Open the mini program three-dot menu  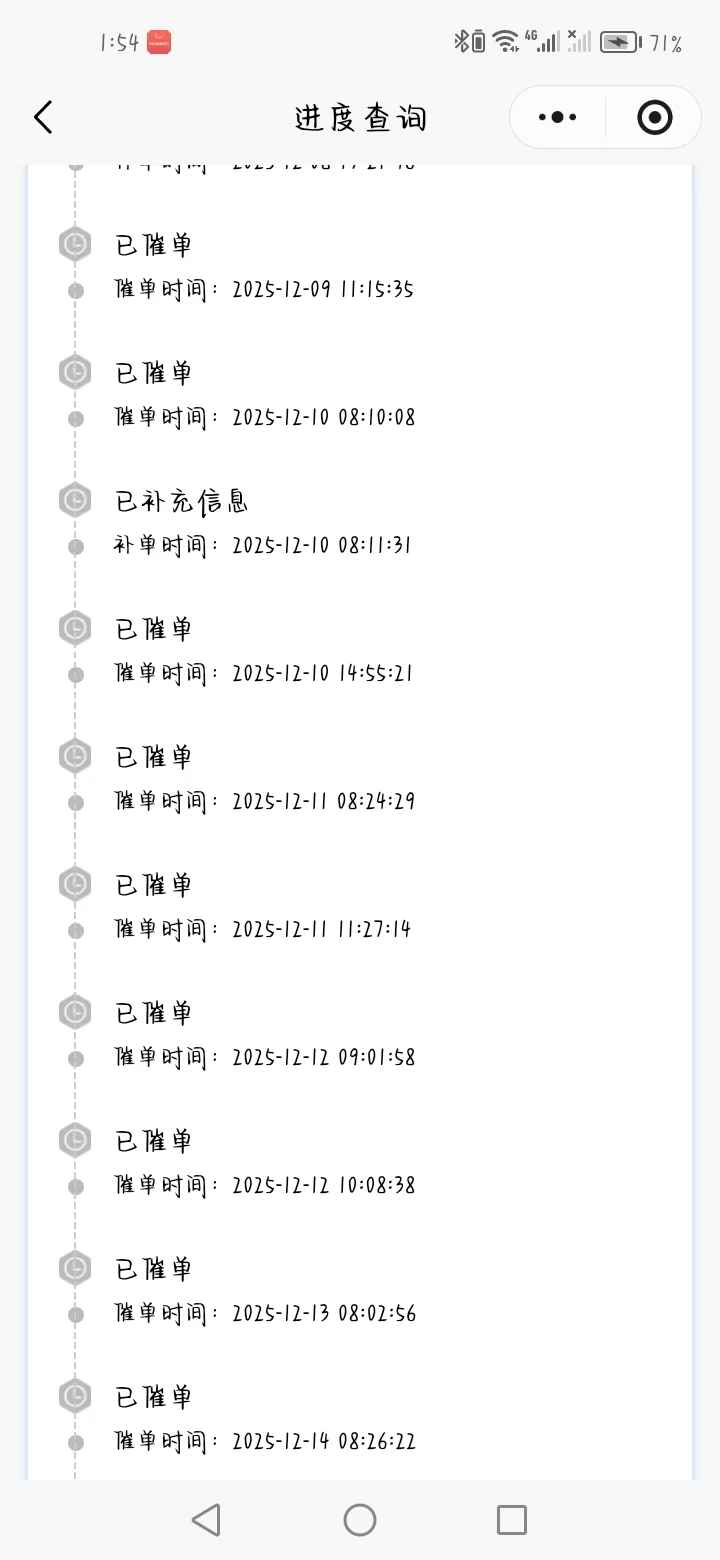tap(557, 117)
